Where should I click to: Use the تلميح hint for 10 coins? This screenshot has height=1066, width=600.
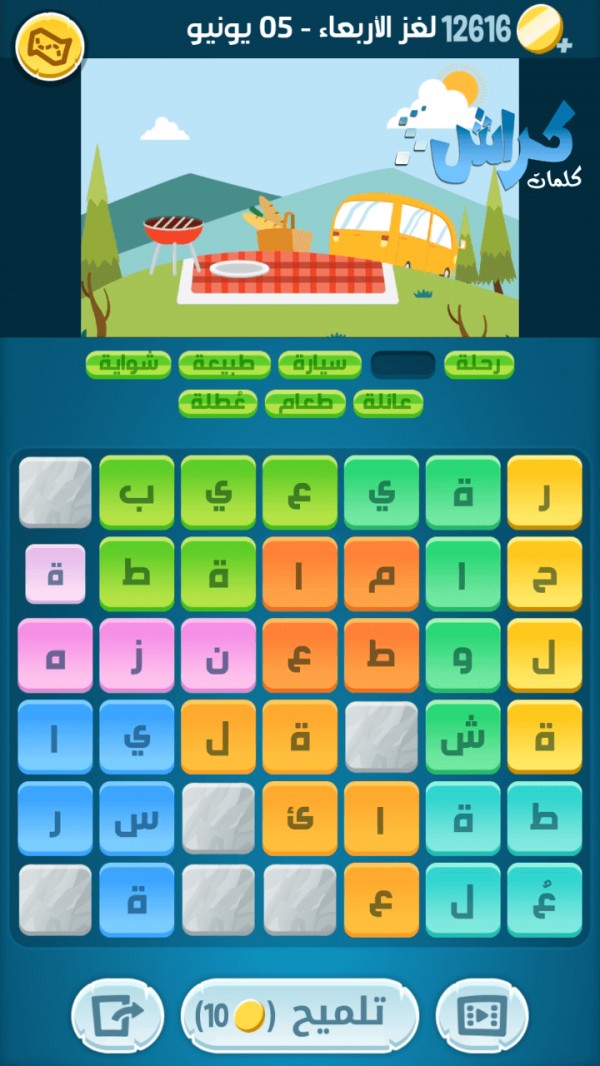[x=299, y=1015]
